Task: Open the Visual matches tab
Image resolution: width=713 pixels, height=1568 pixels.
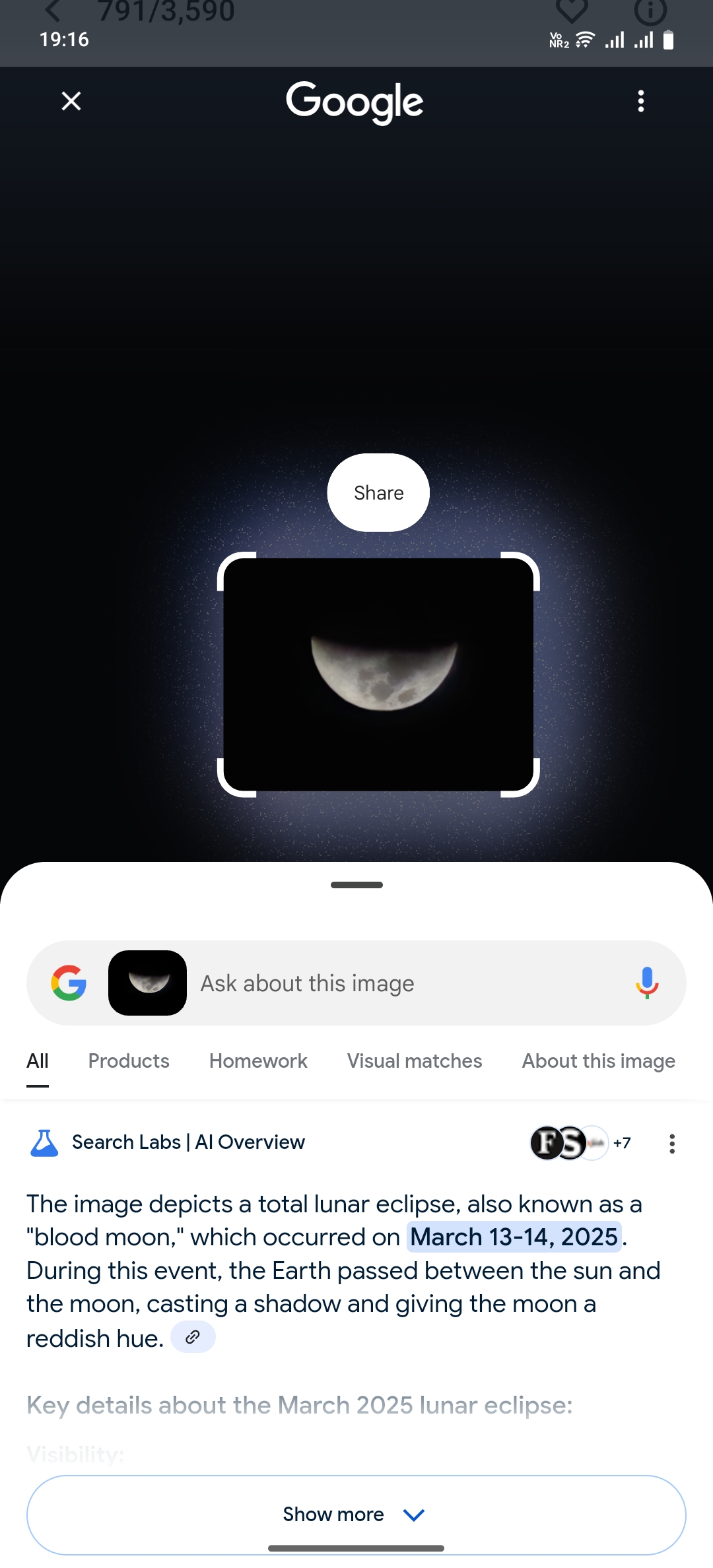Action: pos(415,1061)
